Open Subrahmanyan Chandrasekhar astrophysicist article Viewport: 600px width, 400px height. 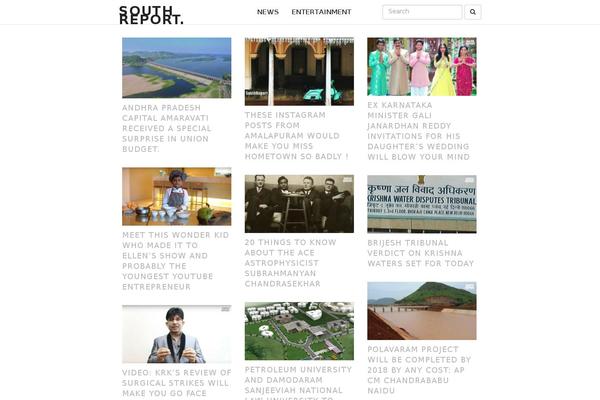click(x=296, y=262)
